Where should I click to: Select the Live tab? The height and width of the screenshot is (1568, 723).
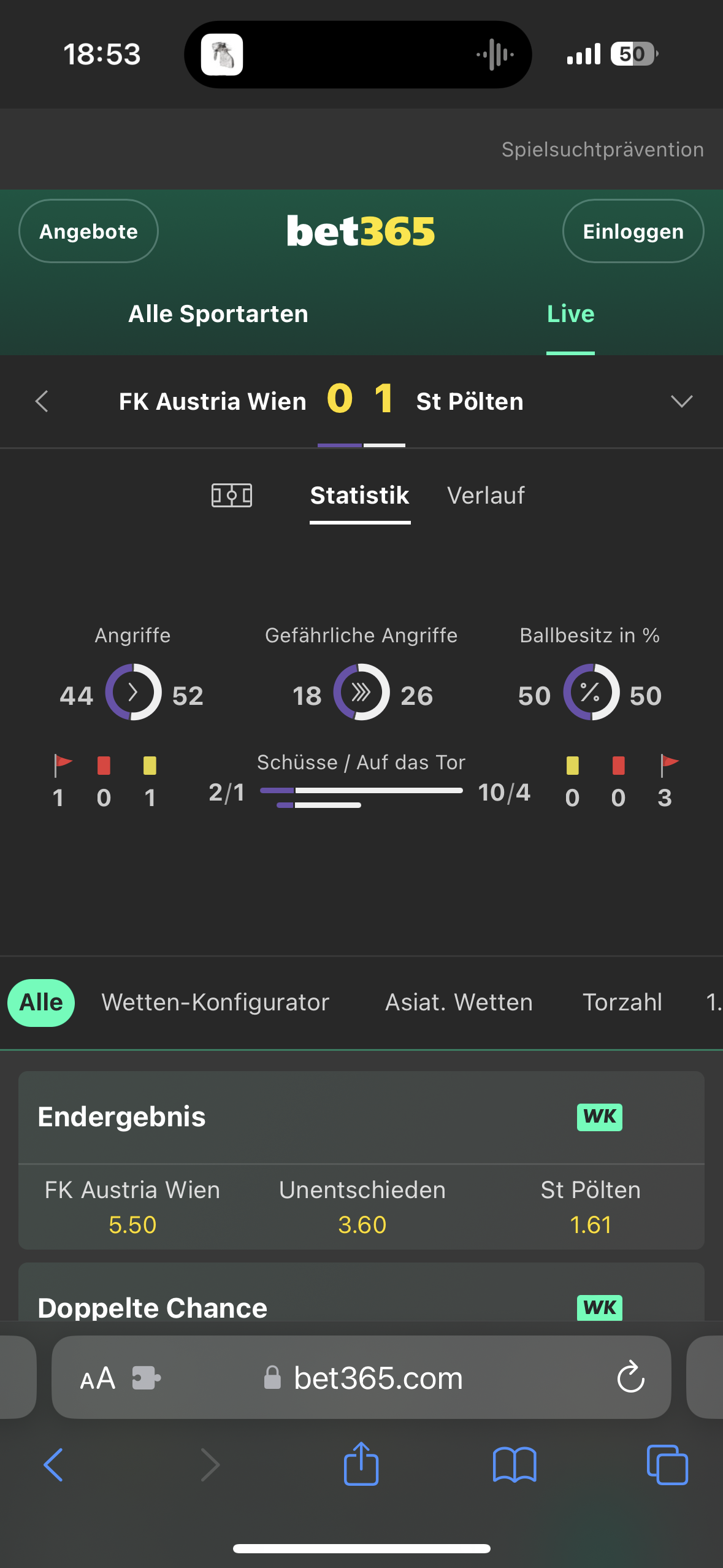[x=570, y=314]
